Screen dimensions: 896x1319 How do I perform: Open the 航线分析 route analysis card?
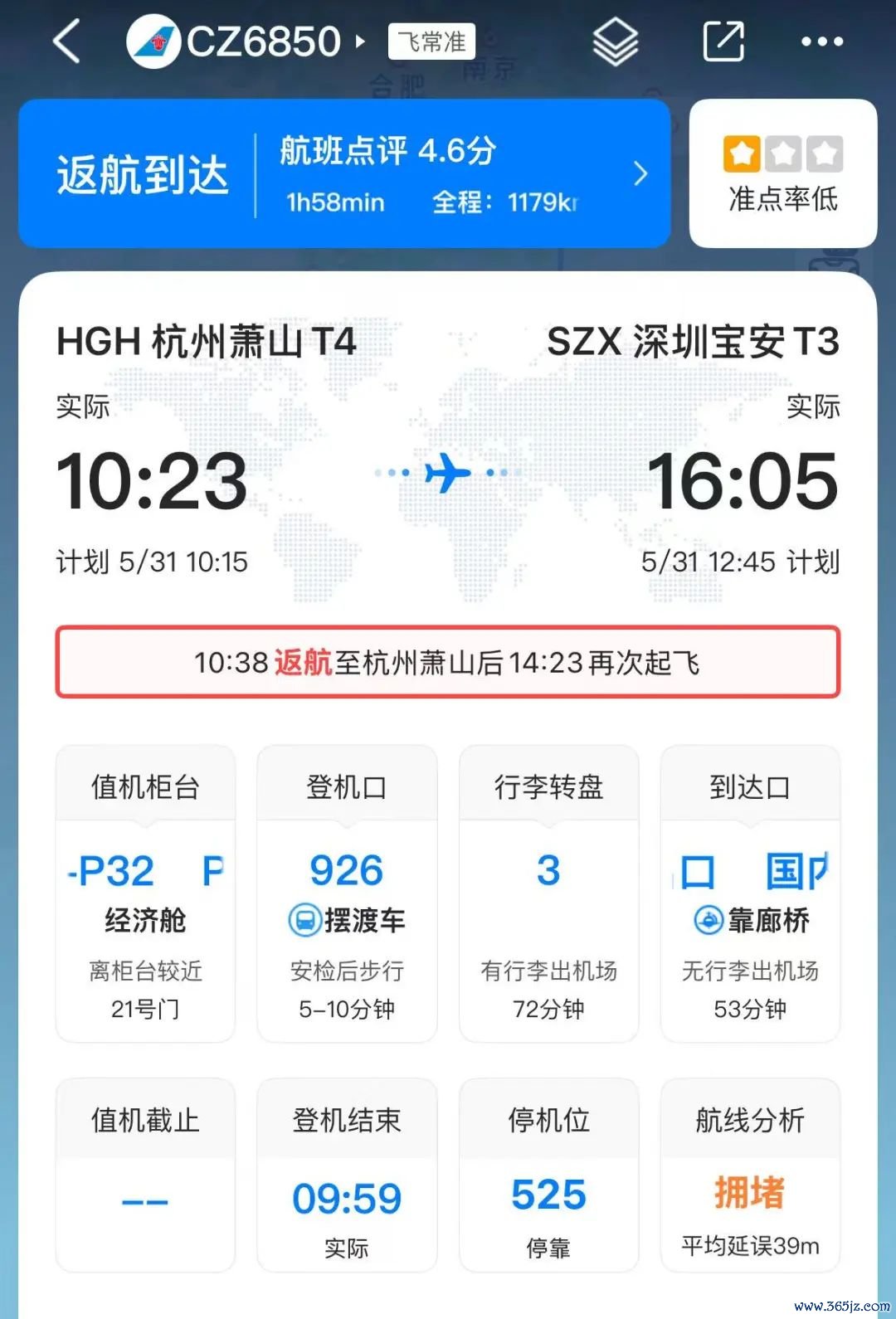click(750, 1175)
